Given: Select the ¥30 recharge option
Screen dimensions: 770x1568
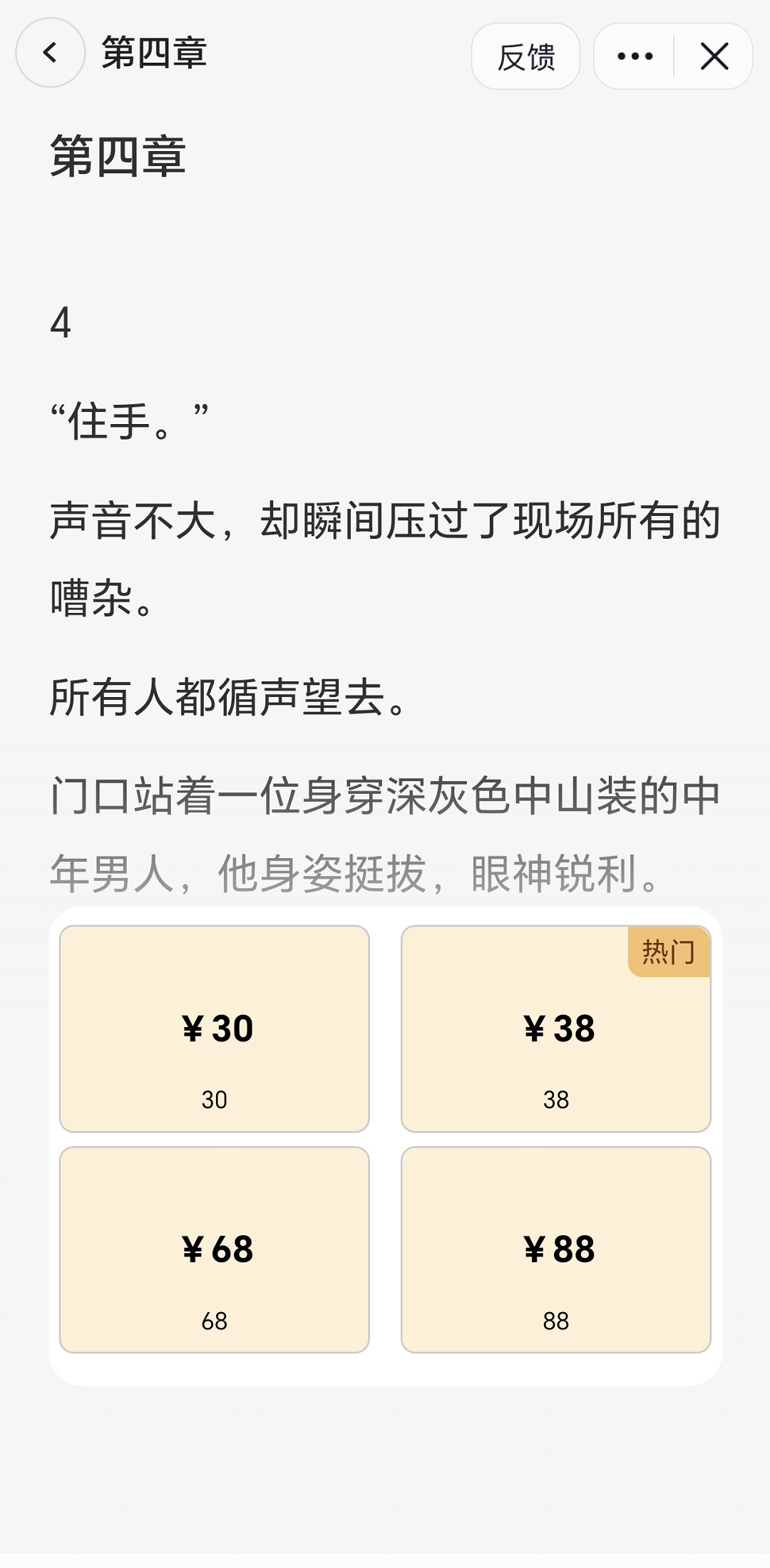Looking at the screenshot, I should point(215,1028).
